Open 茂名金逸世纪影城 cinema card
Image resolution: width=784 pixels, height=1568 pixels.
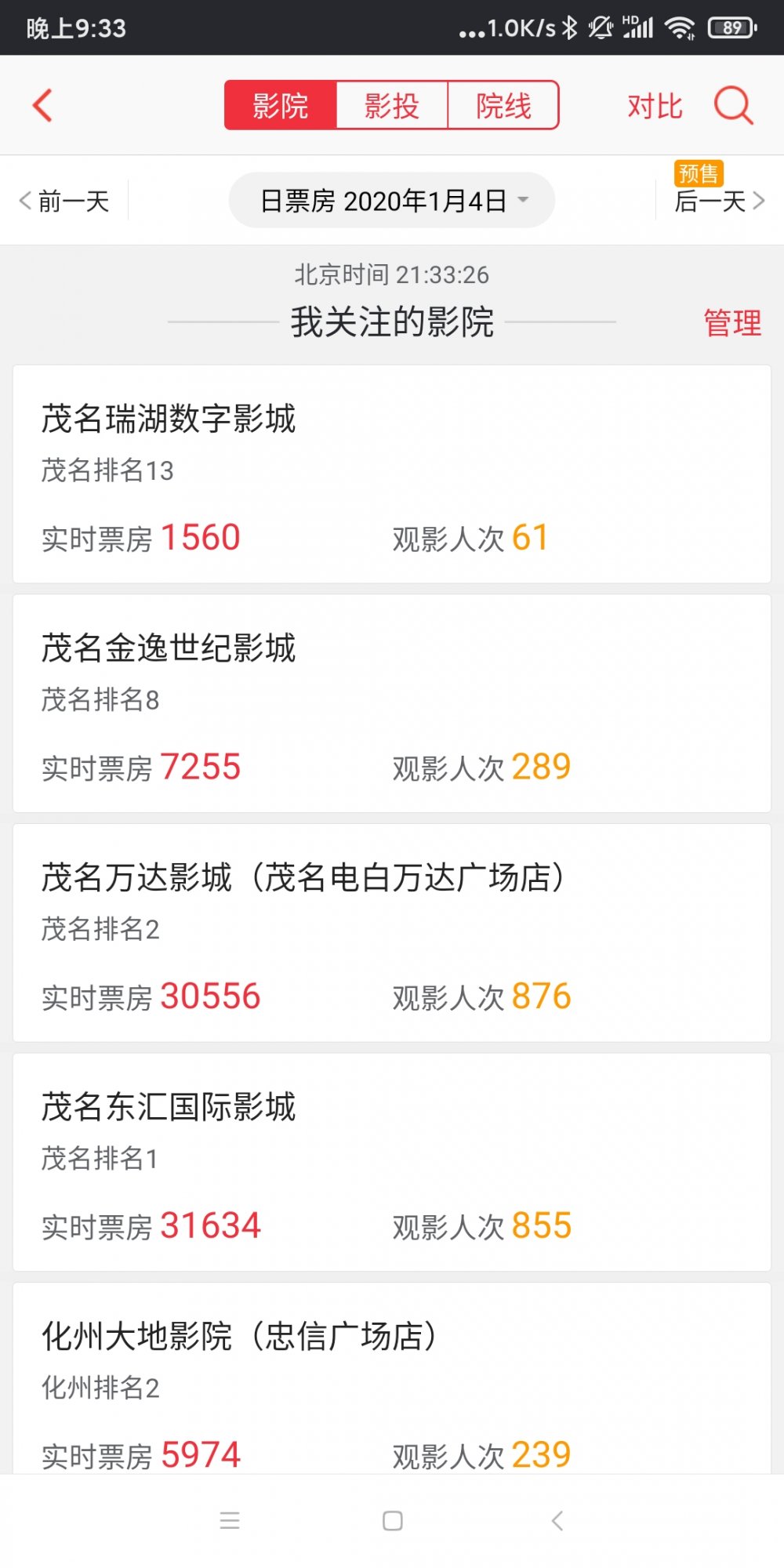pos(392,703)
